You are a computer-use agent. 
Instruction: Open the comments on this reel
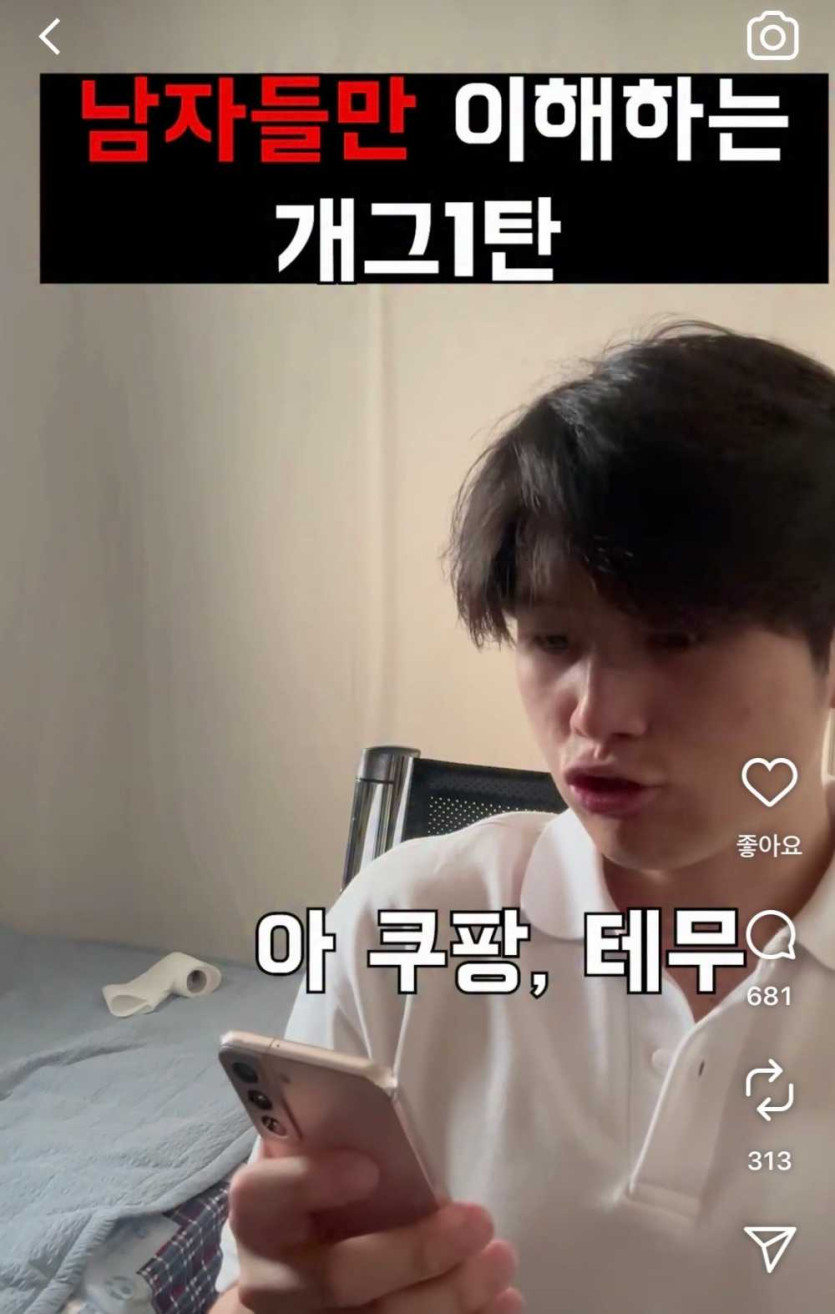pyautogui.click(x=771, y=936)
